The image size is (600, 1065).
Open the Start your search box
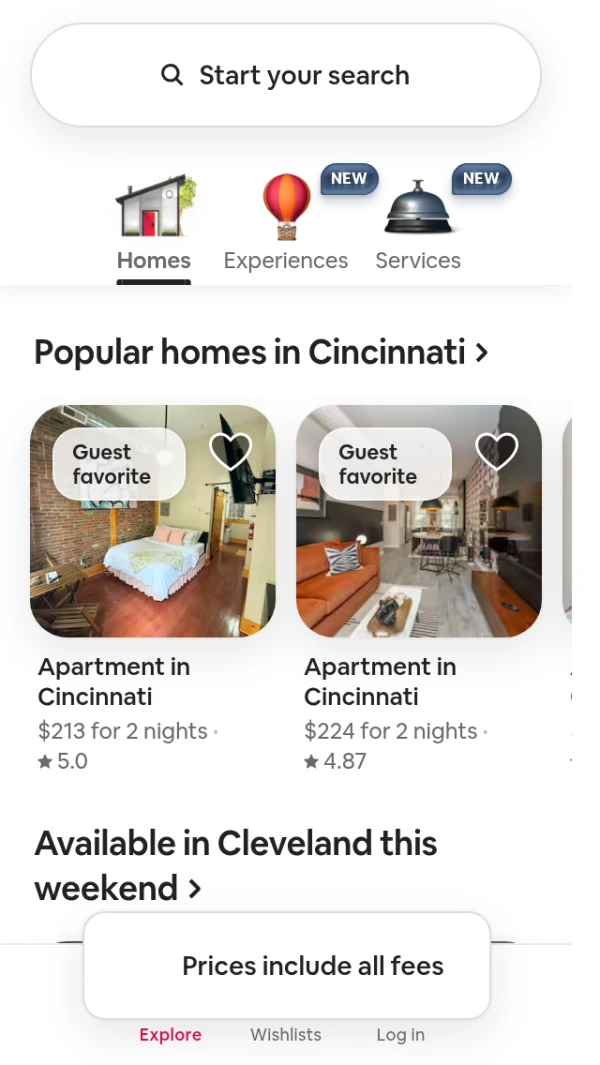pyautogui.click(x=285, y=76)
